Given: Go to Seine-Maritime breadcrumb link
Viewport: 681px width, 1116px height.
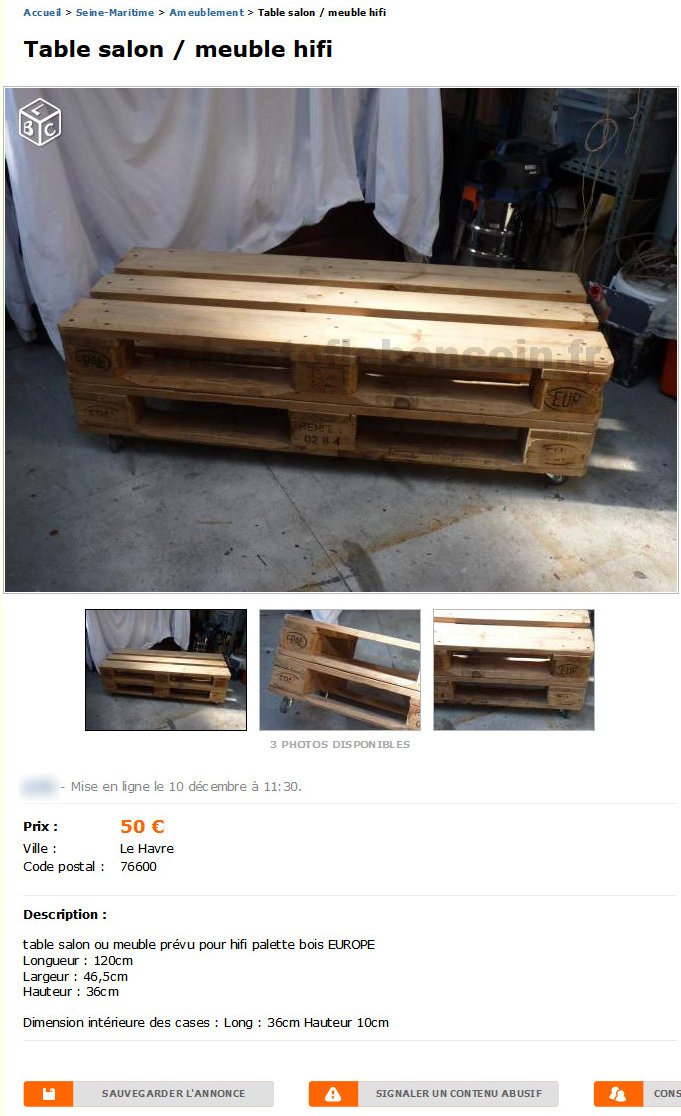Looking at the screenshot, I should (115, 12).
